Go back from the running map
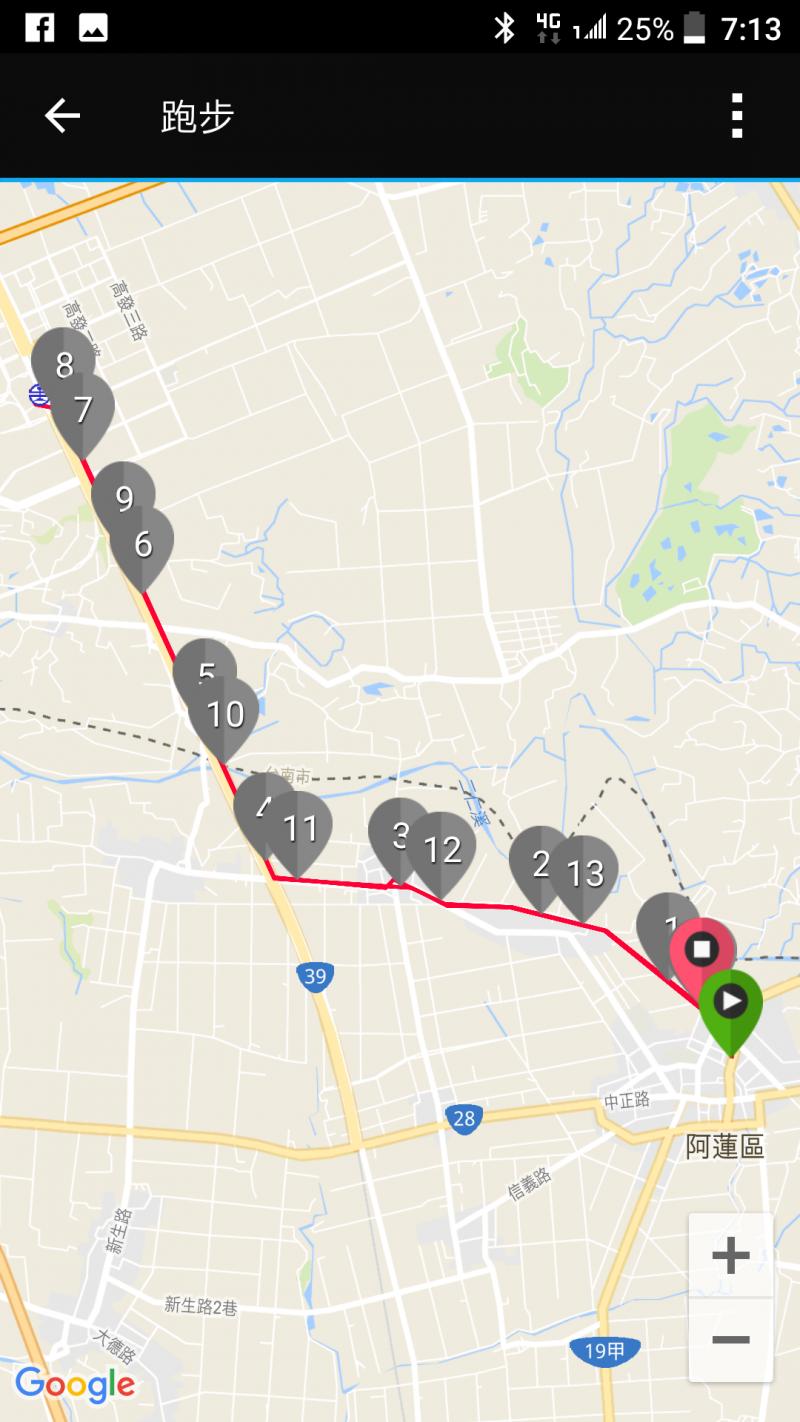The width and height of the screenshot is (800, 1422). (x=62, y=117)
